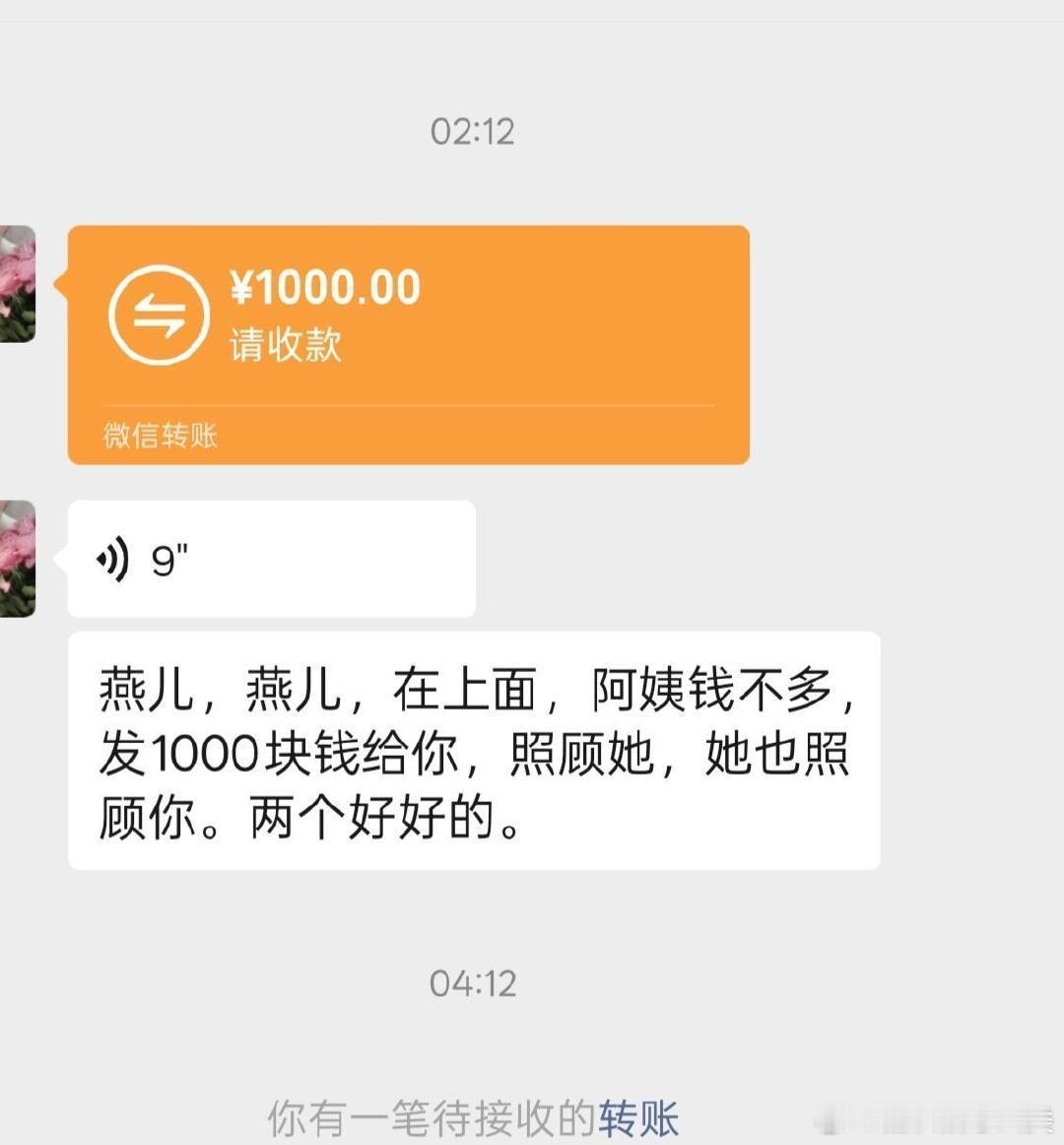
Task: Tap the divider line inside the transfer card
Action: (x=407, y=404)
